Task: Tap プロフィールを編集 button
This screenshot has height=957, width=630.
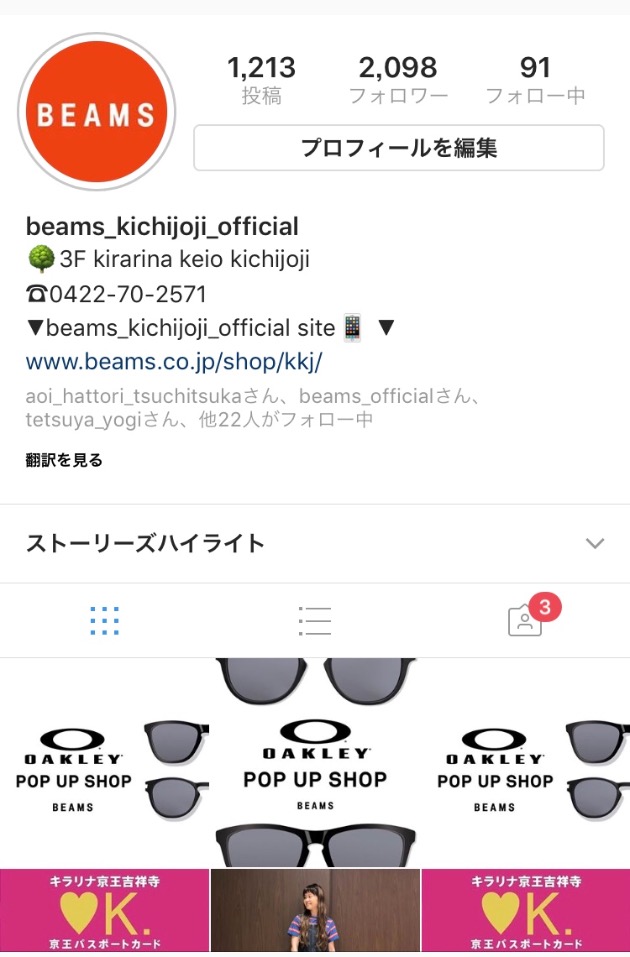Action: (398, 148)
